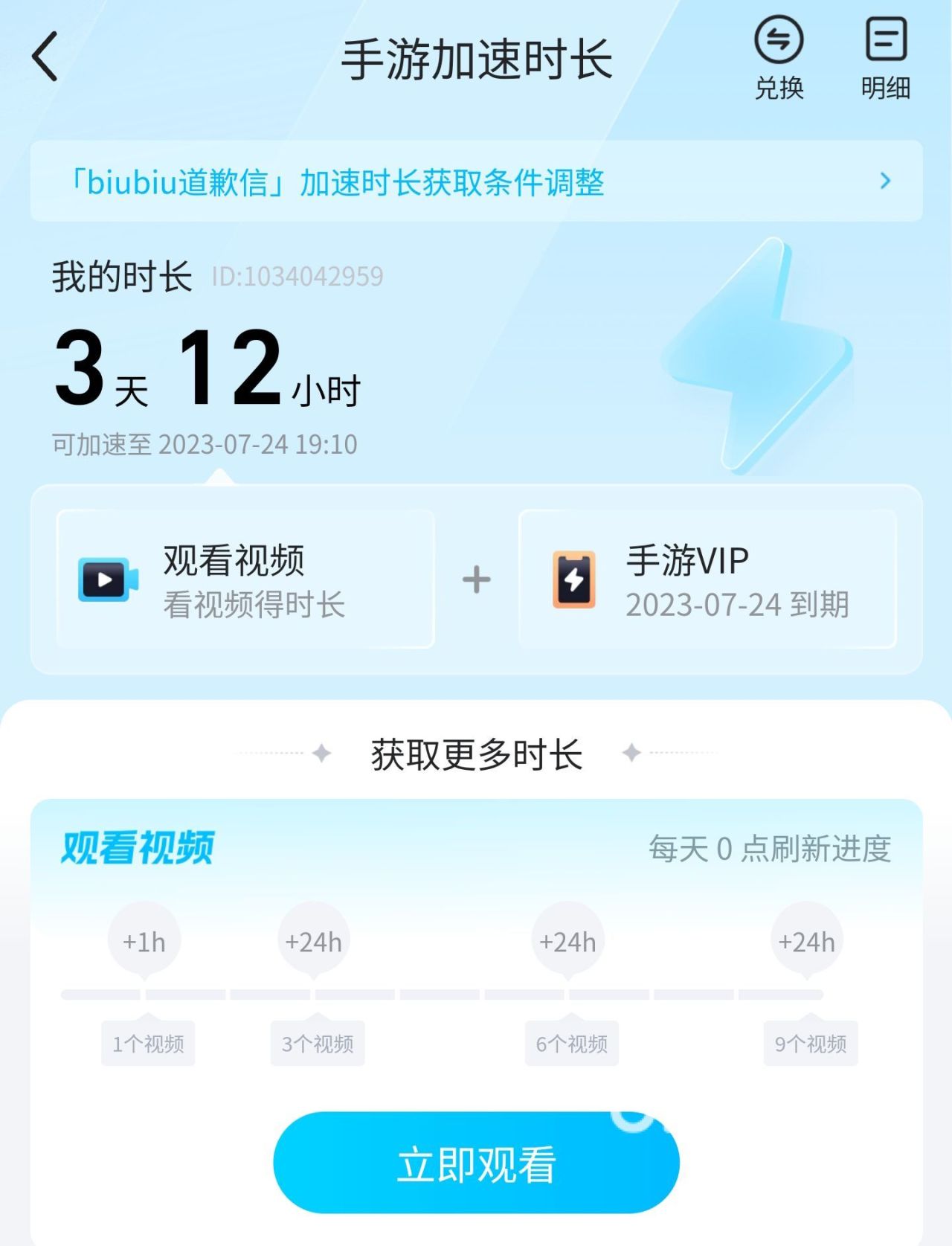This screenshot has width=952, height=1246.
Task: Go back using the top-left arrow
Action: [x=45, y=57]
